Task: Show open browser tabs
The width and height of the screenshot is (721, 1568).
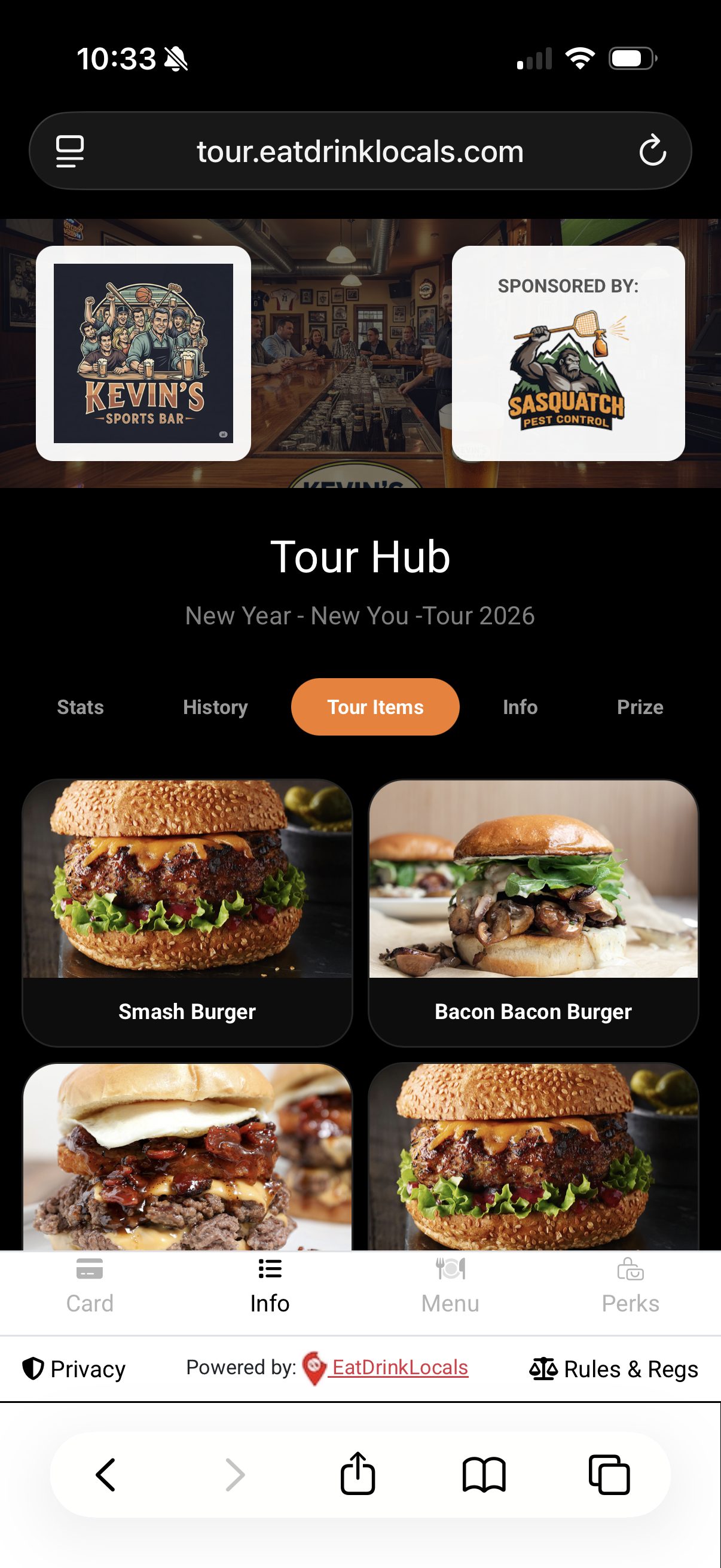Action: tap(609, 1474)
